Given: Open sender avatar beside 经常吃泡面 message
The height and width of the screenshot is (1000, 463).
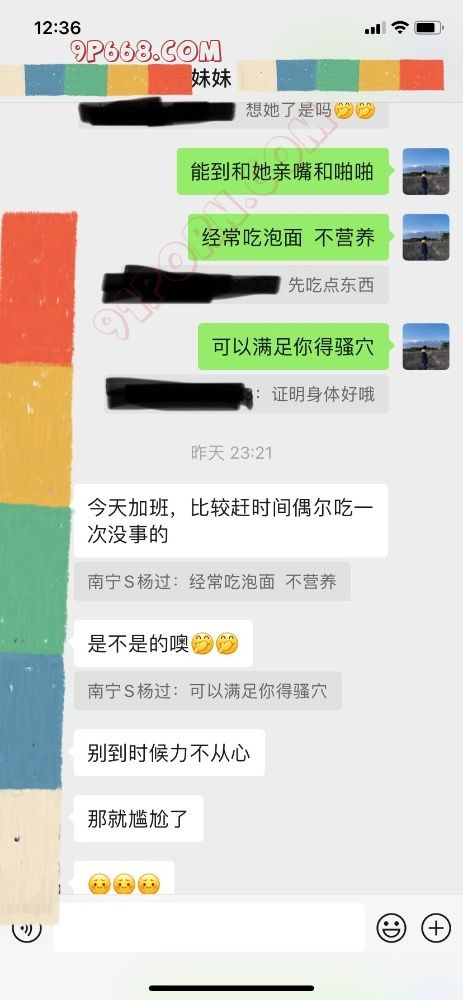Looking at the screenshot, I should [426, 237].
